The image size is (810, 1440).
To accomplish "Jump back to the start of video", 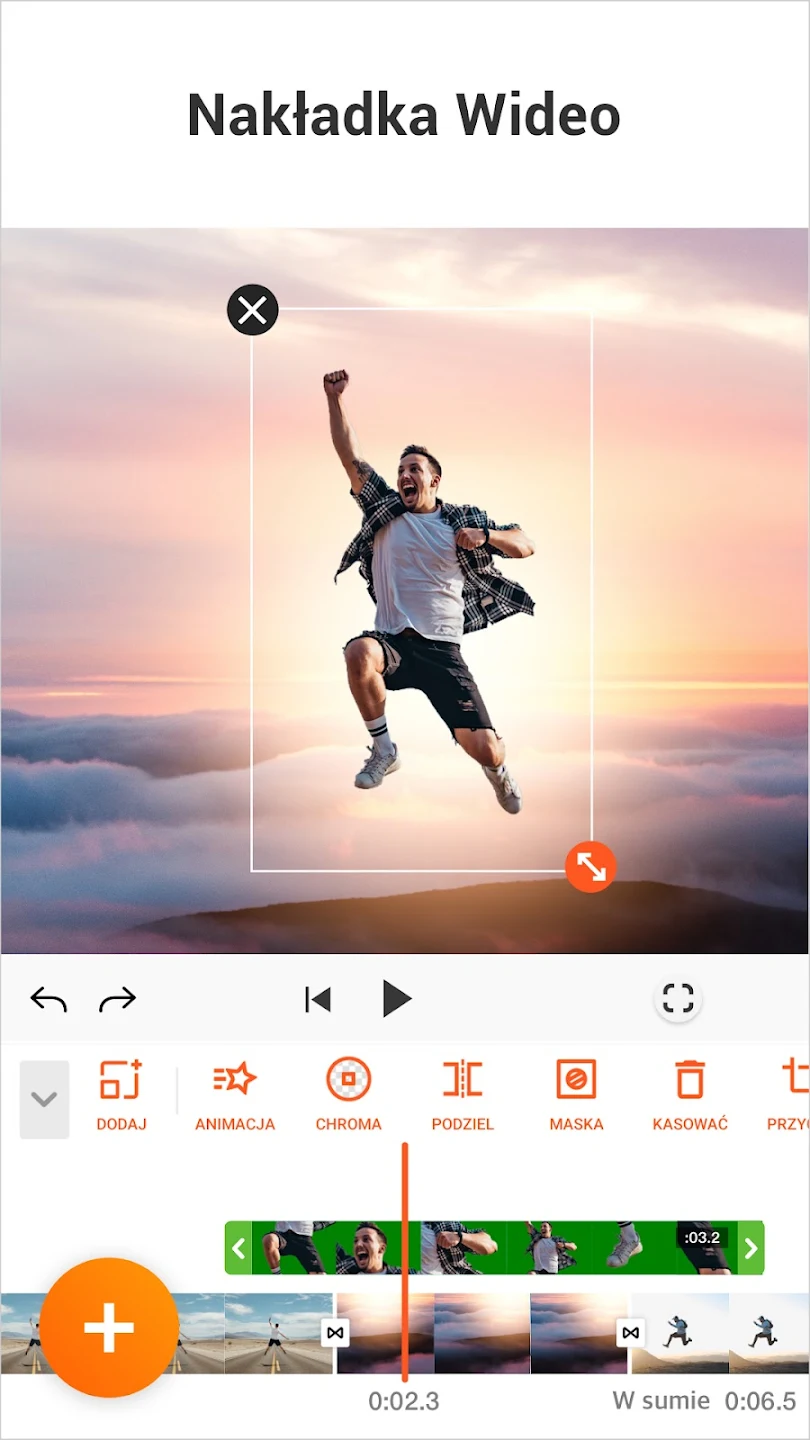I will coord(318,999).
